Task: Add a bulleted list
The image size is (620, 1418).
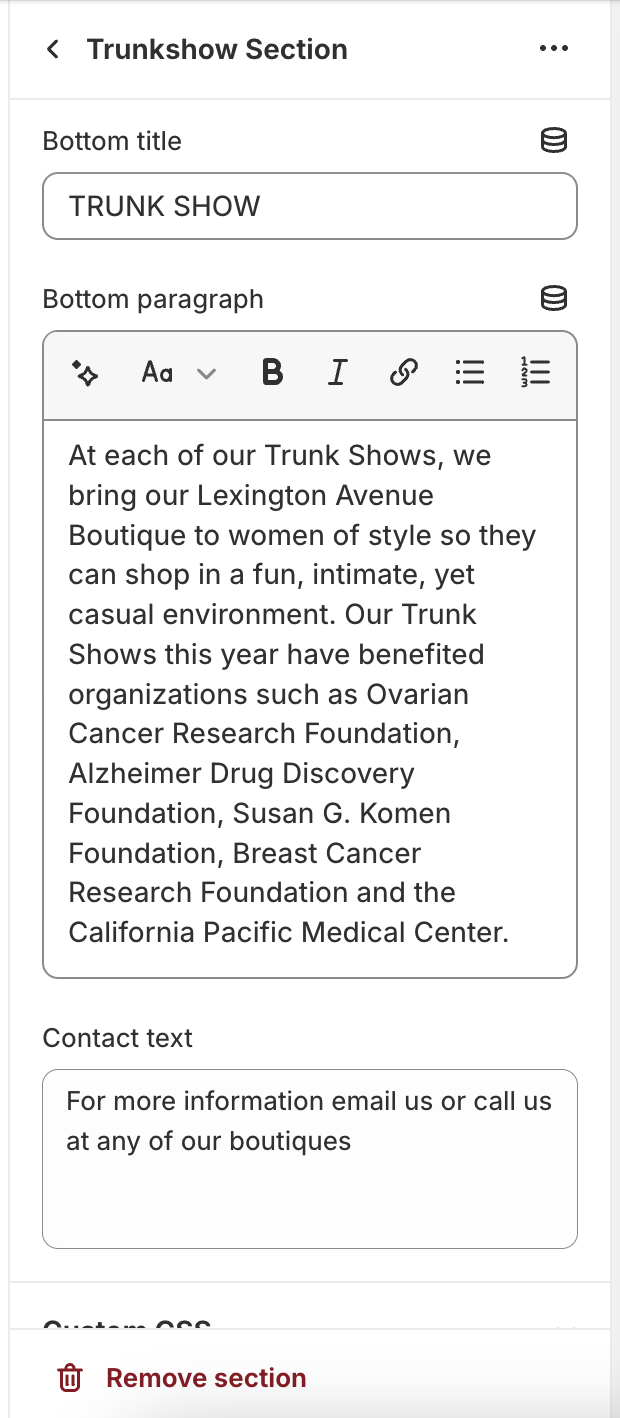Action: pyautogui.click(x=469, y=374)
